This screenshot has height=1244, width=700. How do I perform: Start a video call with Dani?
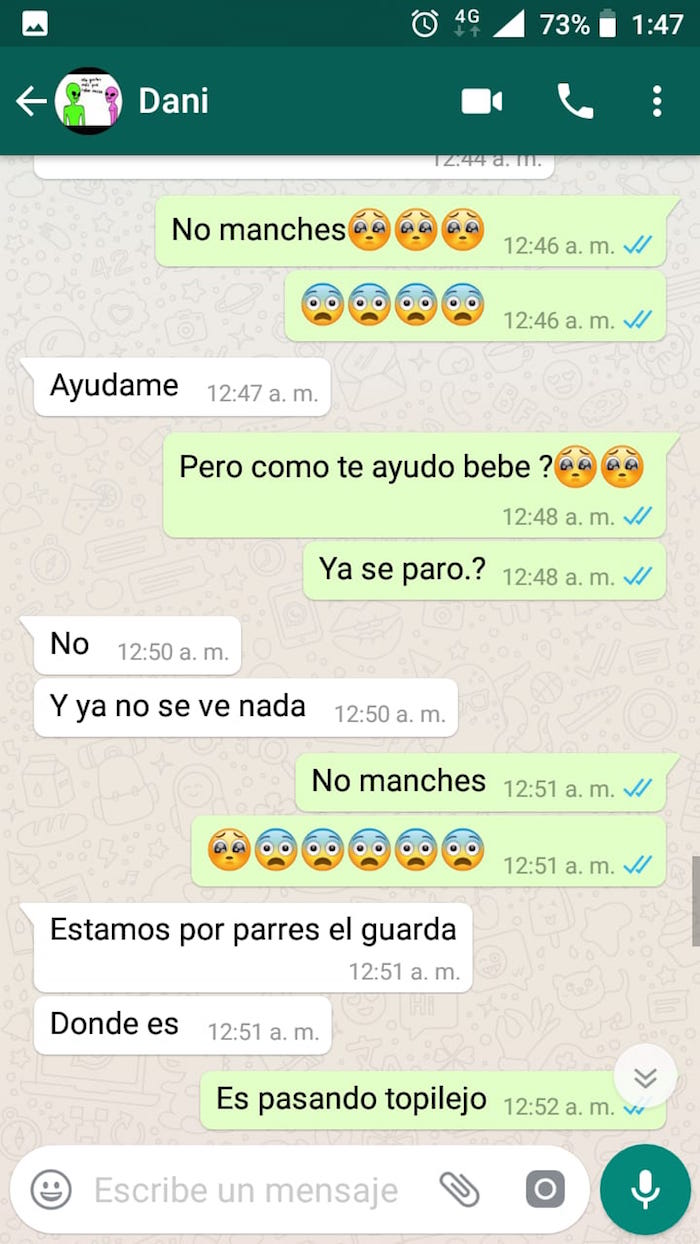point(481,101)
